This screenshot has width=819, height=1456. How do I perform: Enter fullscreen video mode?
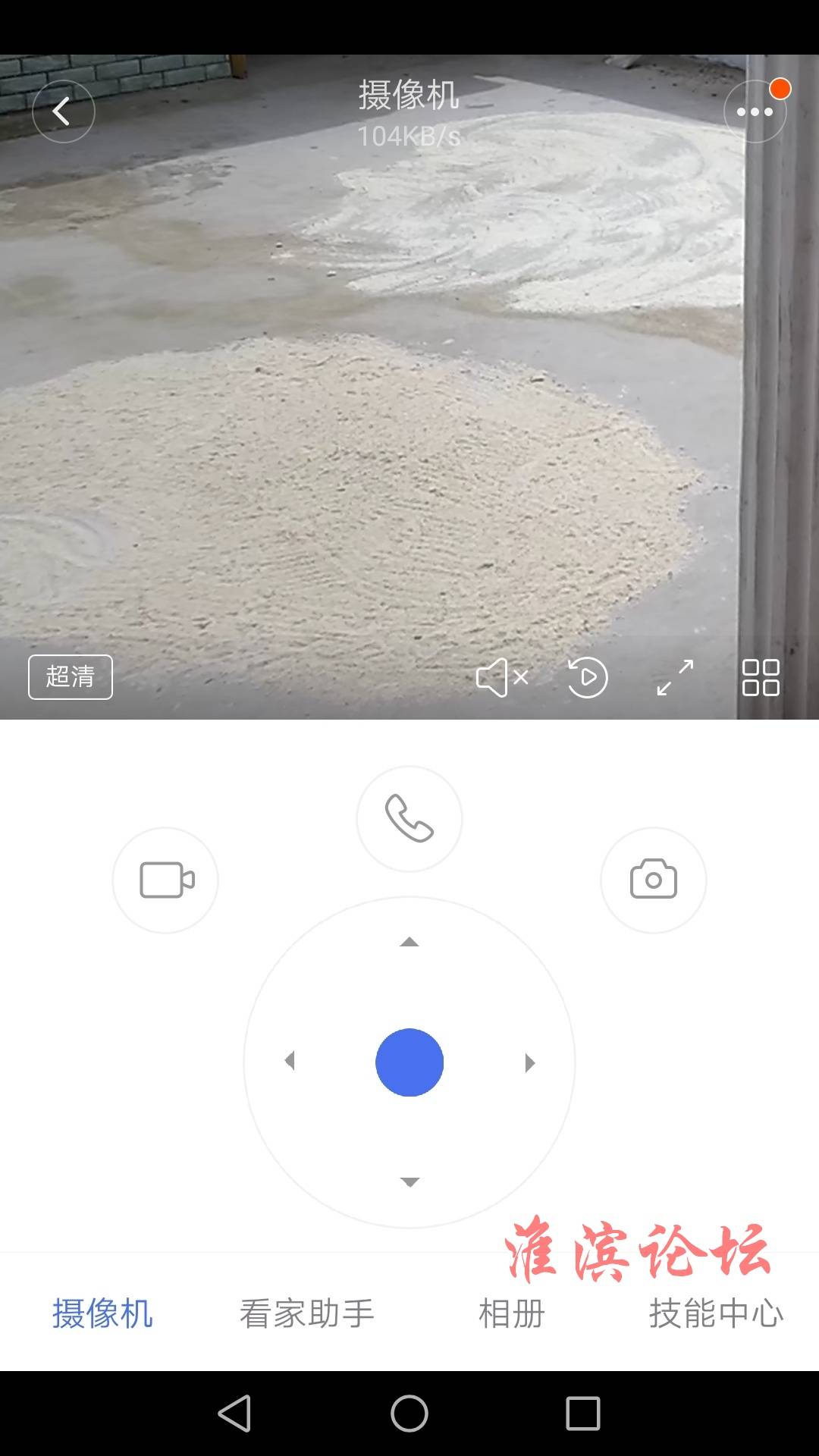click(x=675, y=677)
